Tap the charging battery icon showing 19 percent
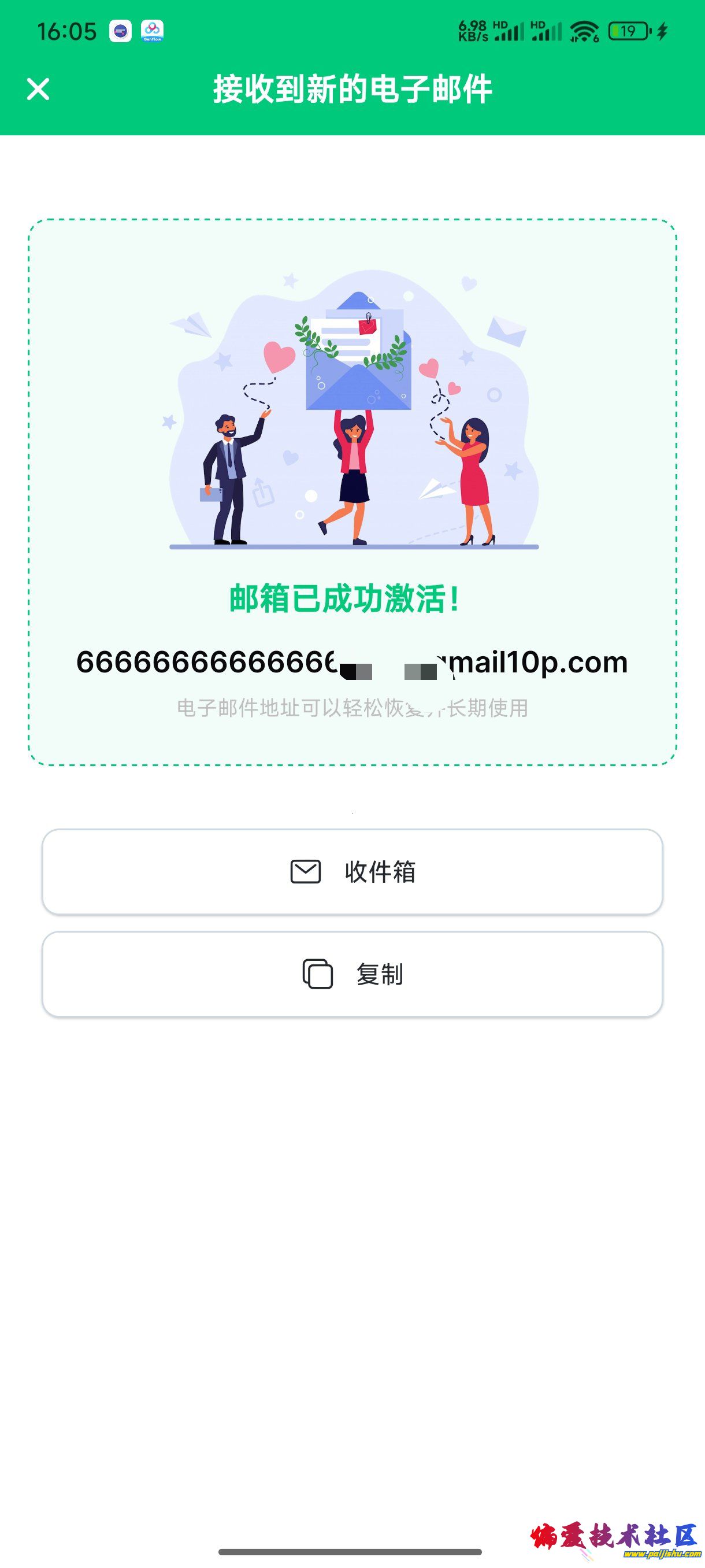This screenshot has height=1568, width=705. tap(629, 31)
